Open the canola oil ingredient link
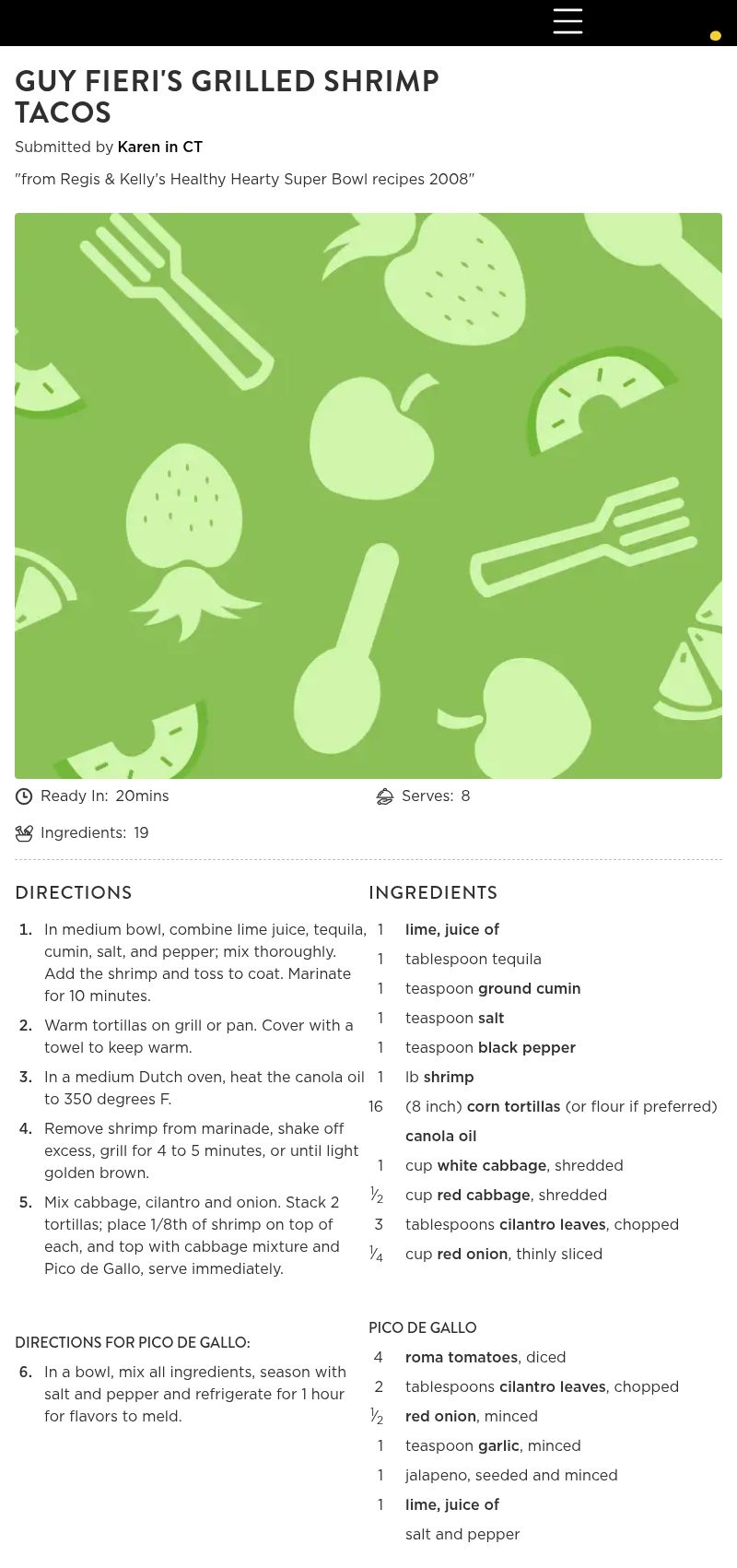Viewport: 737px width, 1568px height. coord(440,1136)
